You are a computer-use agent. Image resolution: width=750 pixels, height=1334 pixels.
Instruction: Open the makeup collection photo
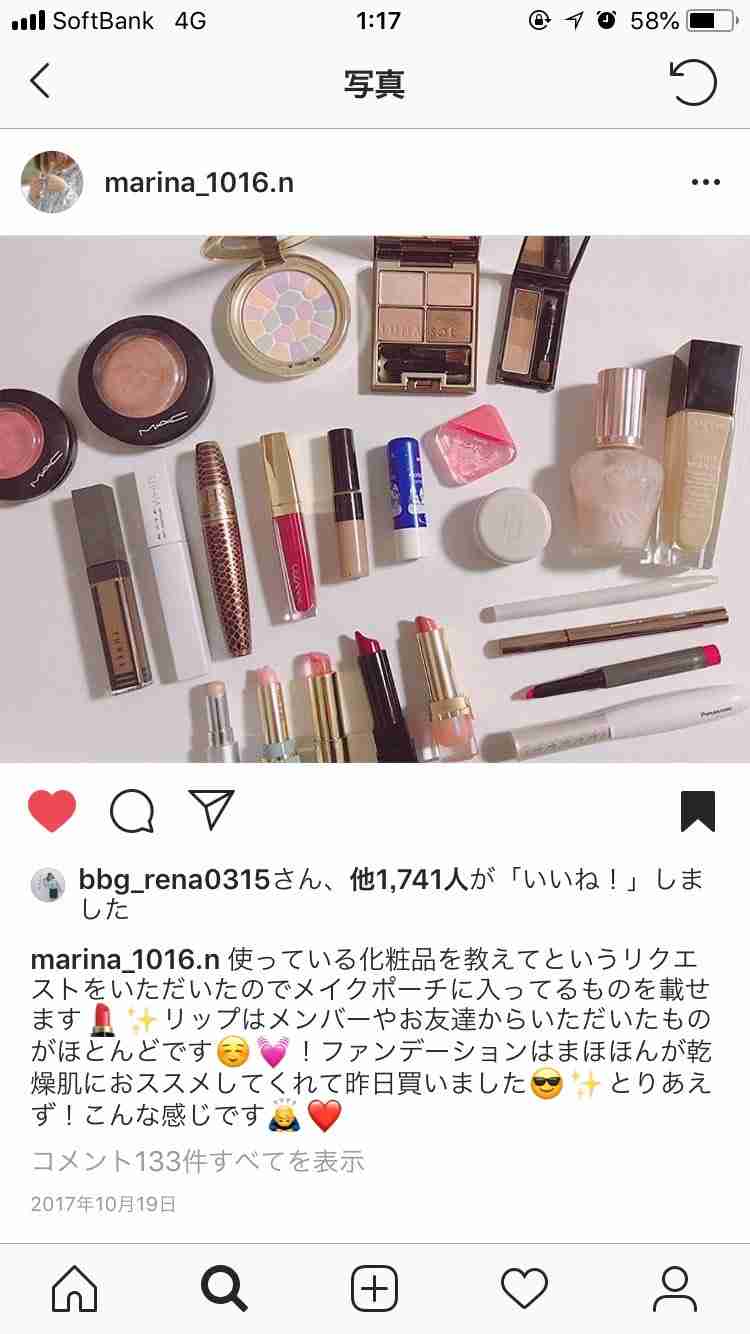(375, 499)
